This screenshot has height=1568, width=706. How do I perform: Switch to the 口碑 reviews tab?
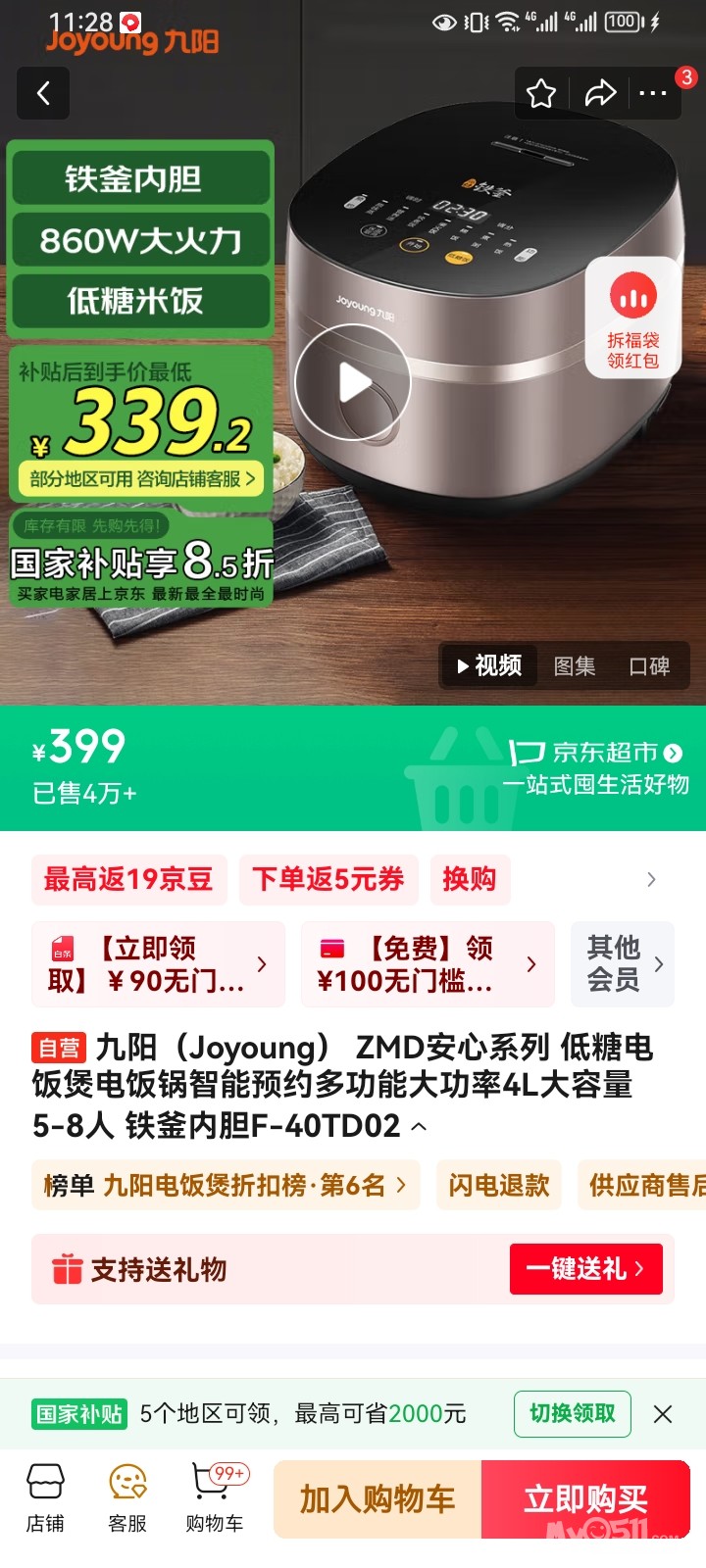click(x=649, y=666)
